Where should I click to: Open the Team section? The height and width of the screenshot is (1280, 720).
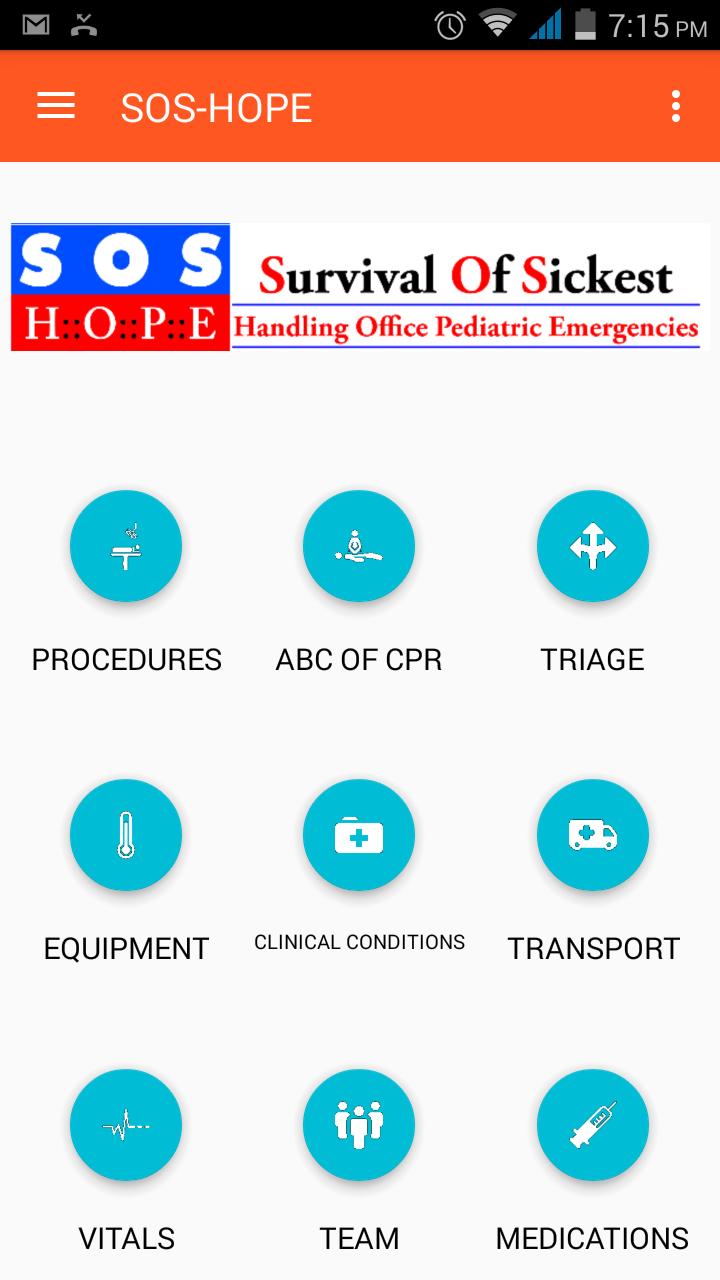(359, 1125)
